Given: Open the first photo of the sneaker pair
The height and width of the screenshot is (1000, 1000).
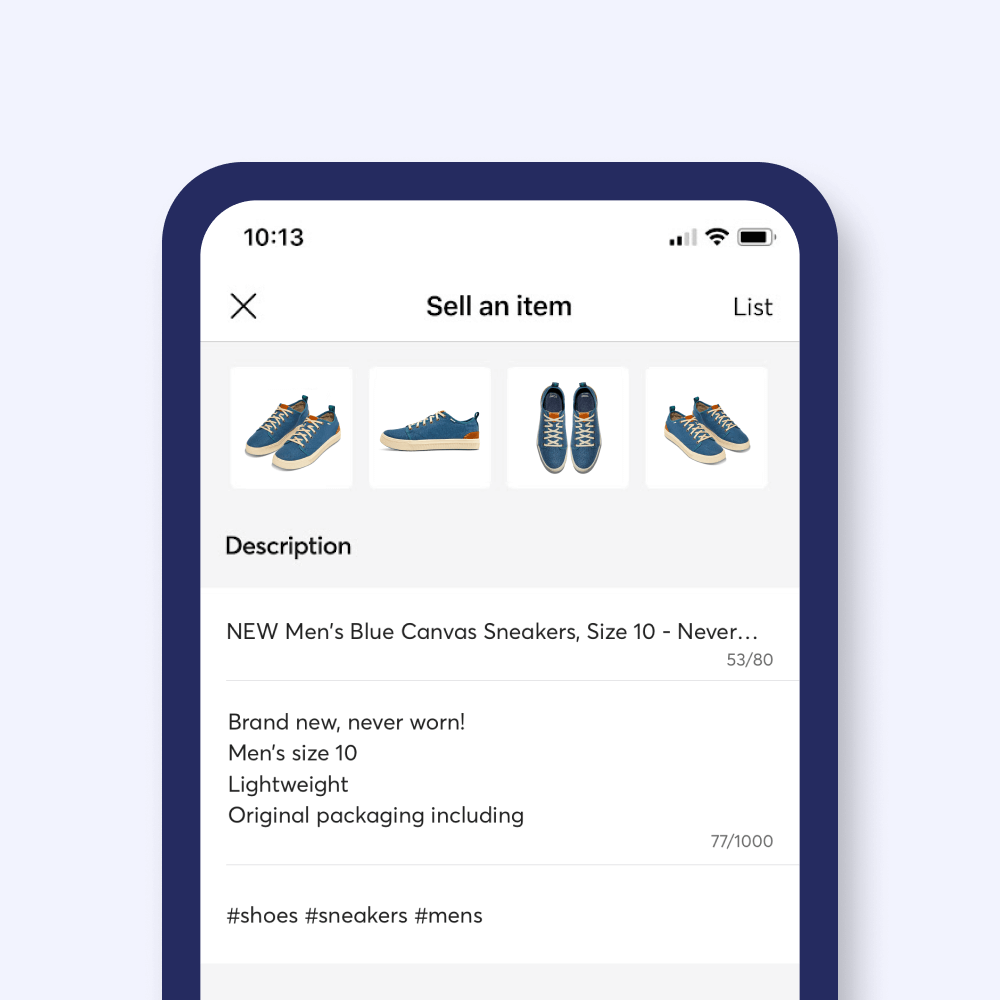Looking at the screenshot, I should click(x=291, y=428).
